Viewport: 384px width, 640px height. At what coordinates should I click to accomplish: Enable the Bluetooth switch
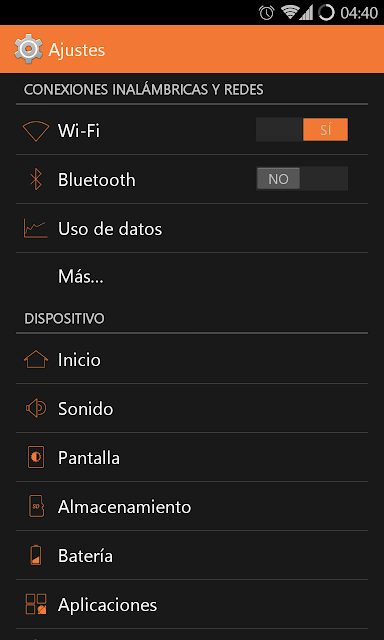pos(302,179)
